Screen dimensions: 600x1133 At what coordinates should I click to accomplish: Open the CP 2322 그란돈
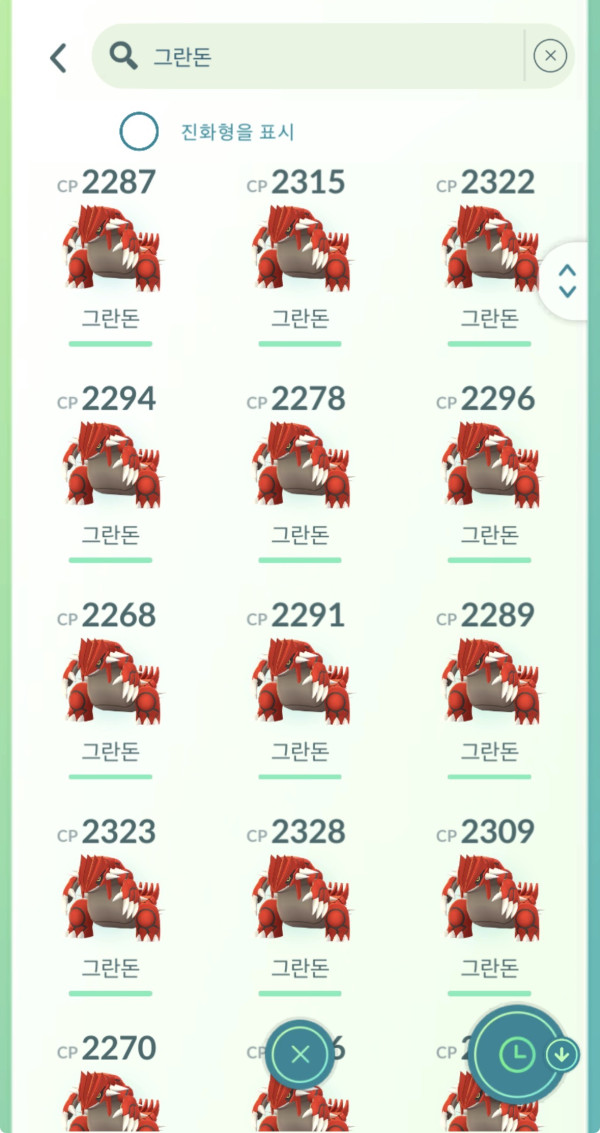489,250
